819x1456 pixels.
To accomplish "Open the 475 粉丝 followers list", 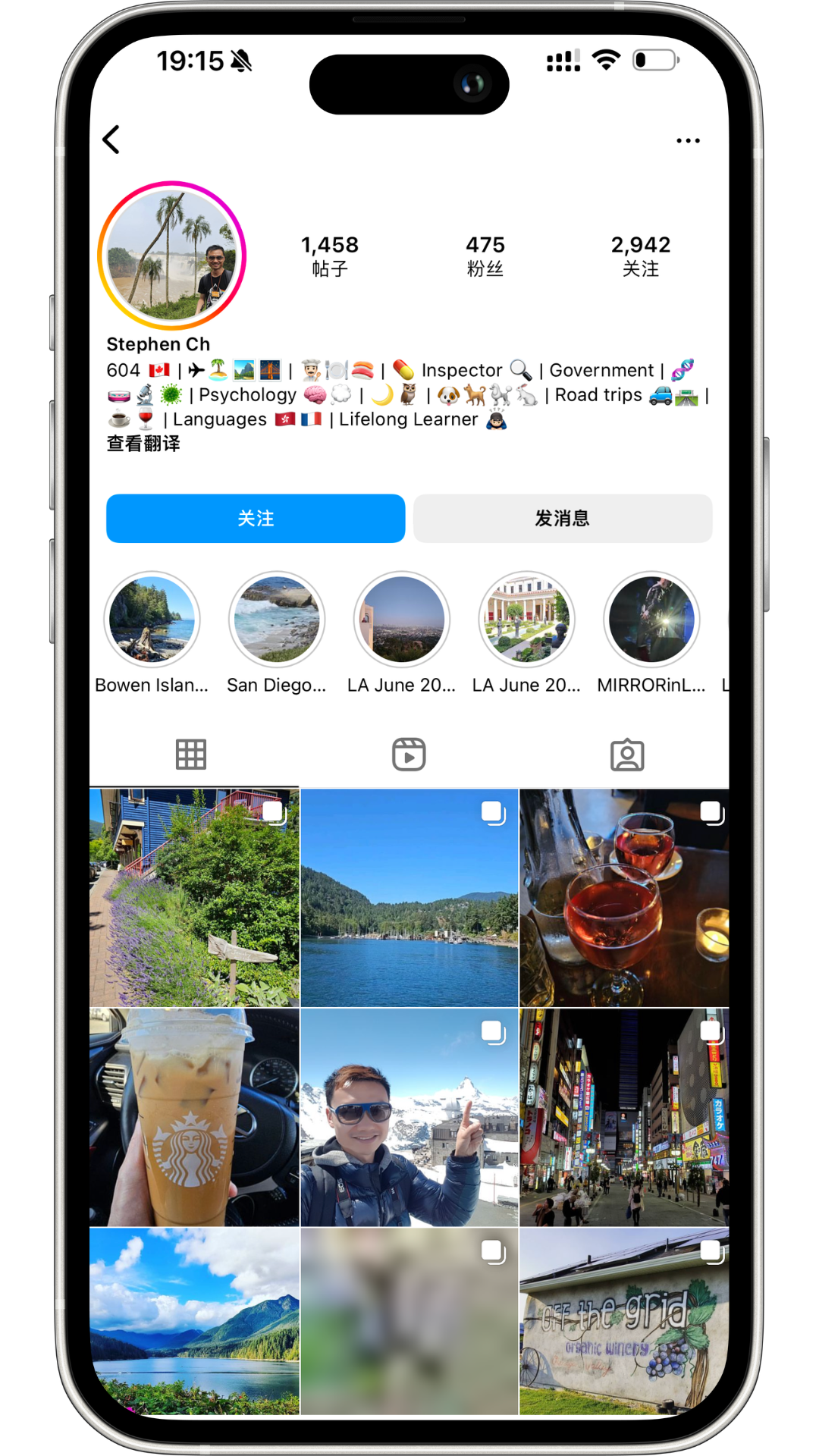I will click(485, 256).
